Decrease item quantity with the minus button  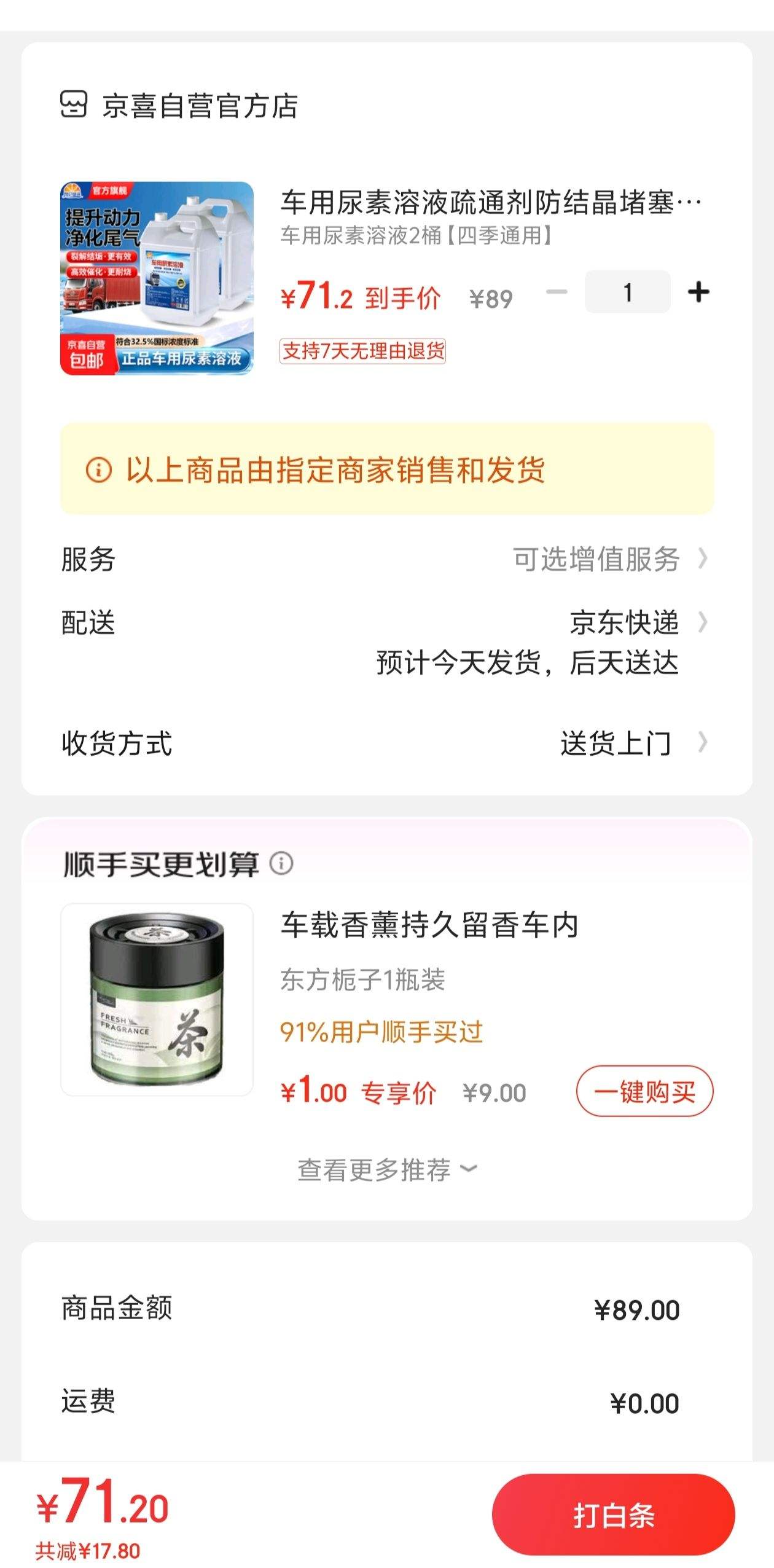pyautogui.click(x=557, y=292)
